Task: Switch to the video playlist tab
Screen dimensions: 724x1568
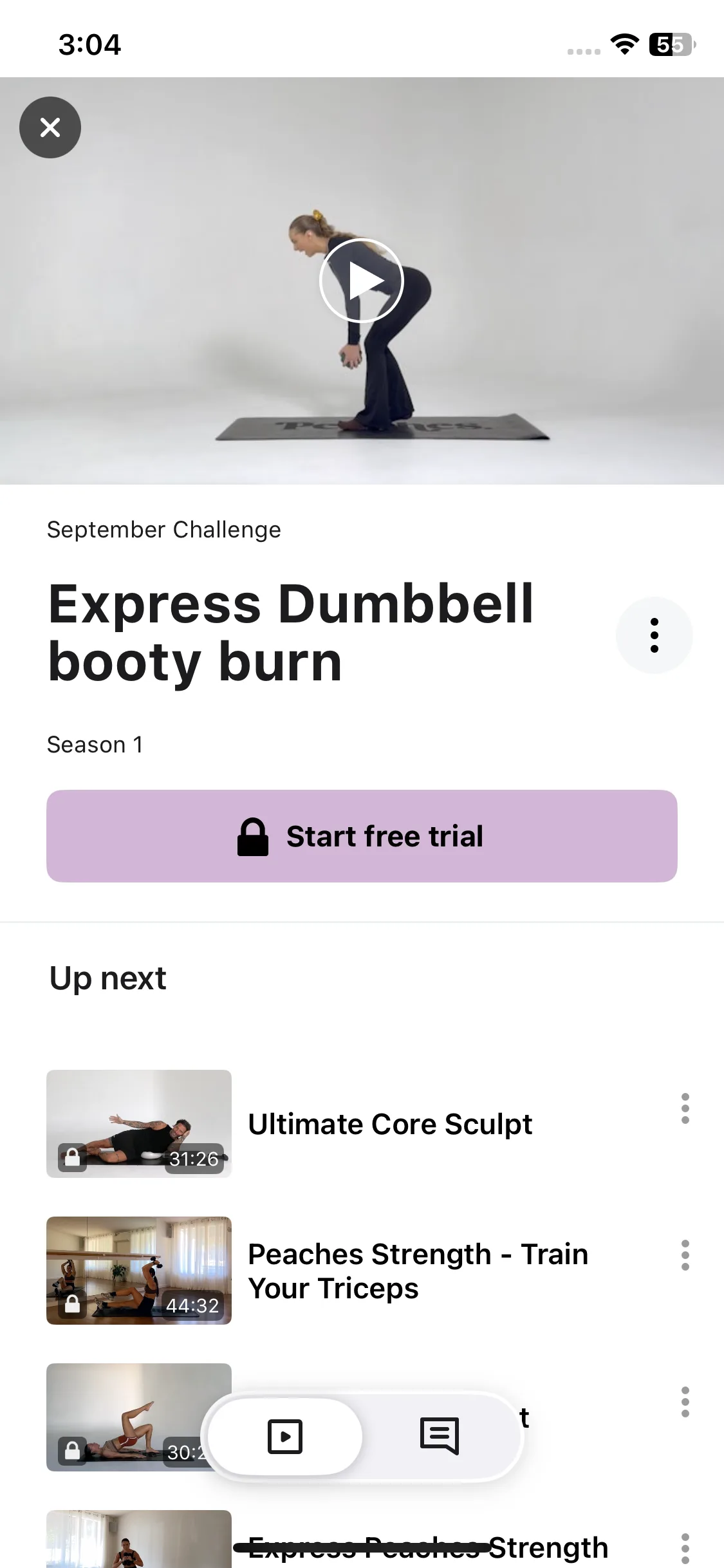Action: [285, 1436]
